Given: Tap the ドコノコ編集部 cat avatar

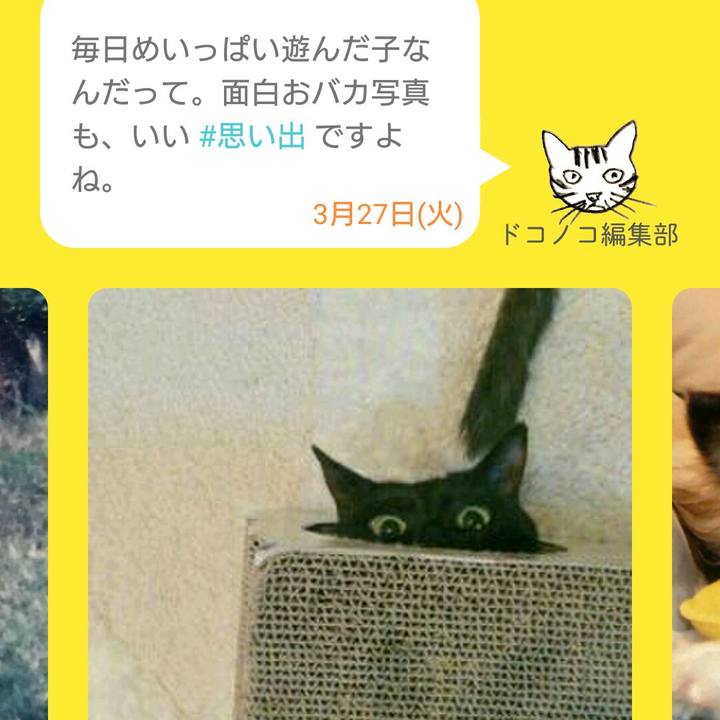Looking at the screenshot, I should click(592, 168).
